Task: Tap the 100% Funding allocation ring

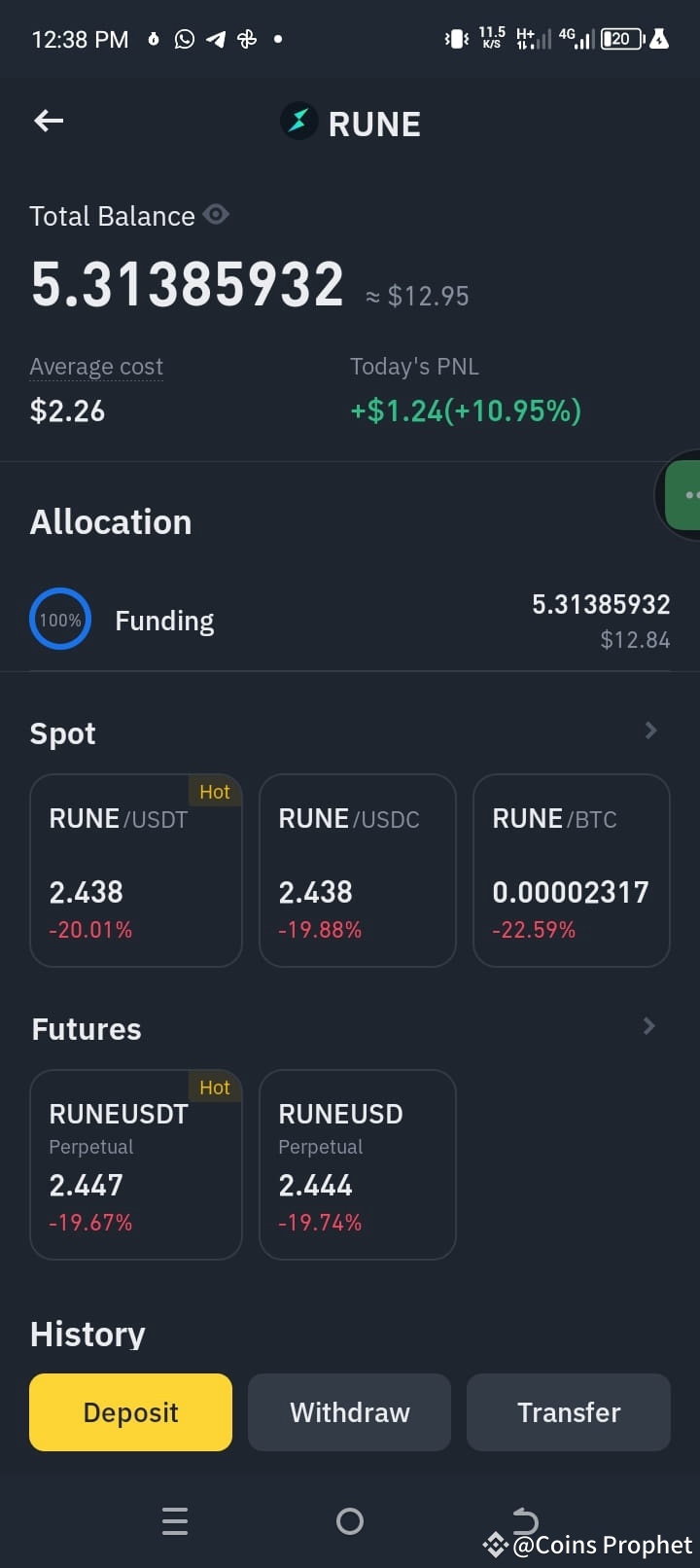Action: point(59,619)
